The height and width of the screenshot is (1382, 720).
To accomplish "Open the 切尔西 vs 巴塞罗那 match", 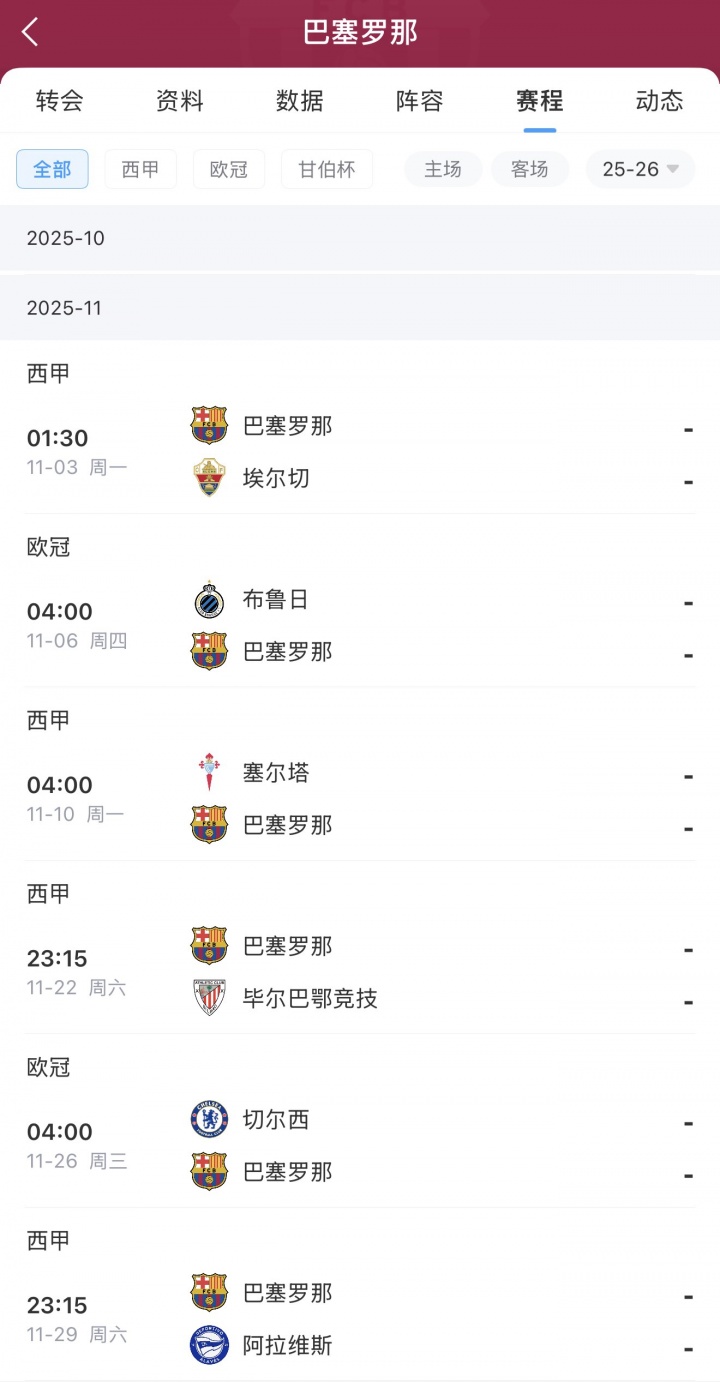I will pos(360,1146).
